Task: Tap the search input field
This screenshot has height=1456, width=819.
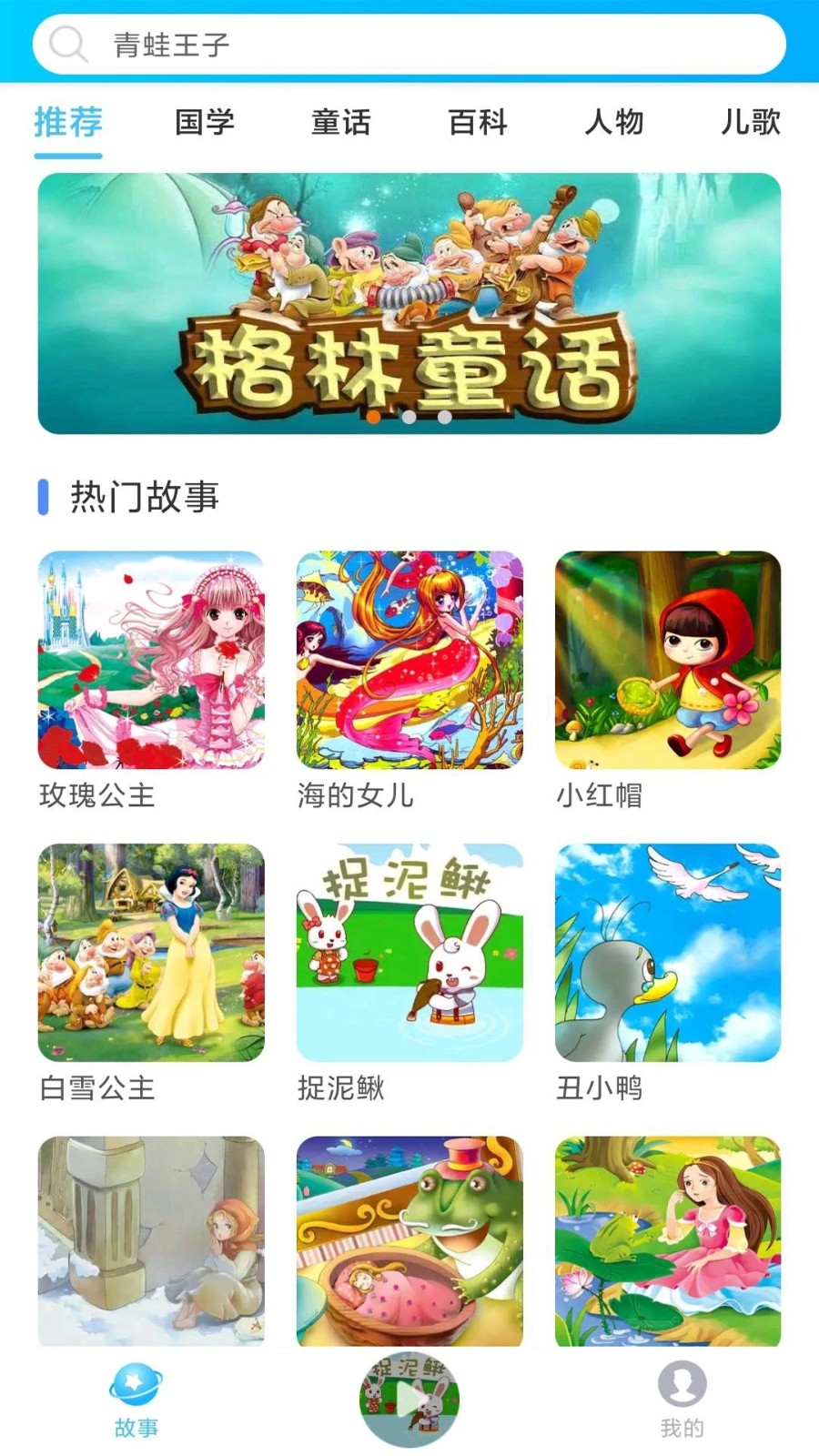Action: (x=409, y=44)
